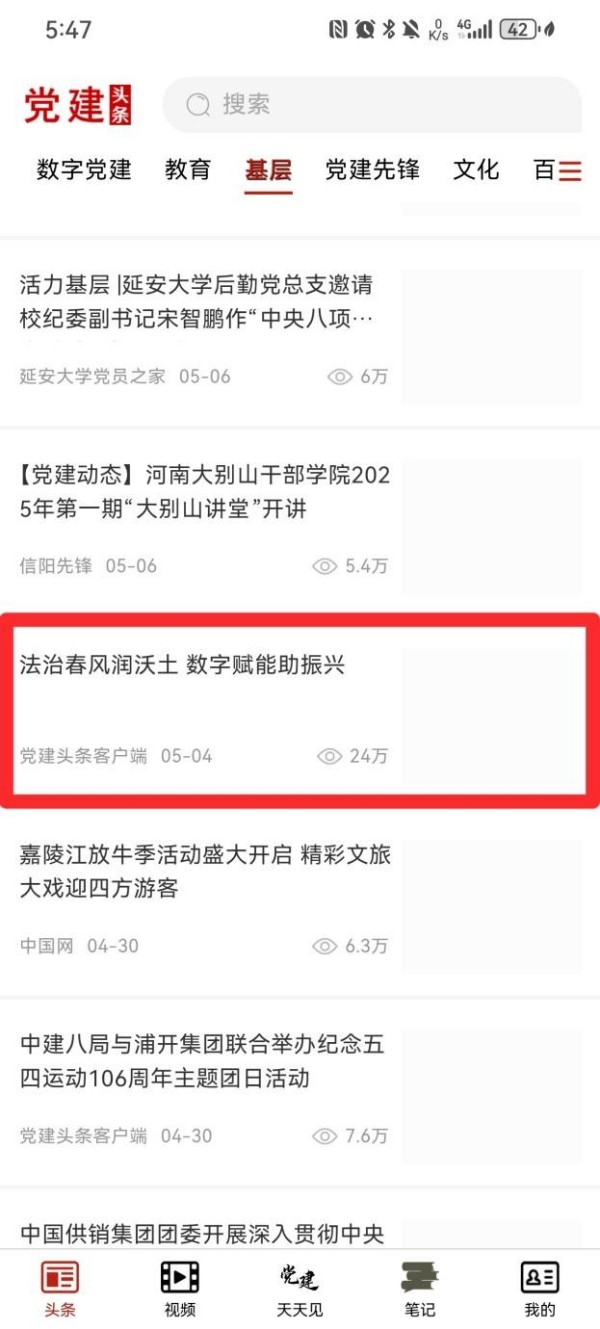Open the 天天见 bottom tab
This screenshot has height=1329, width=600.
(x=299, y=1289)
